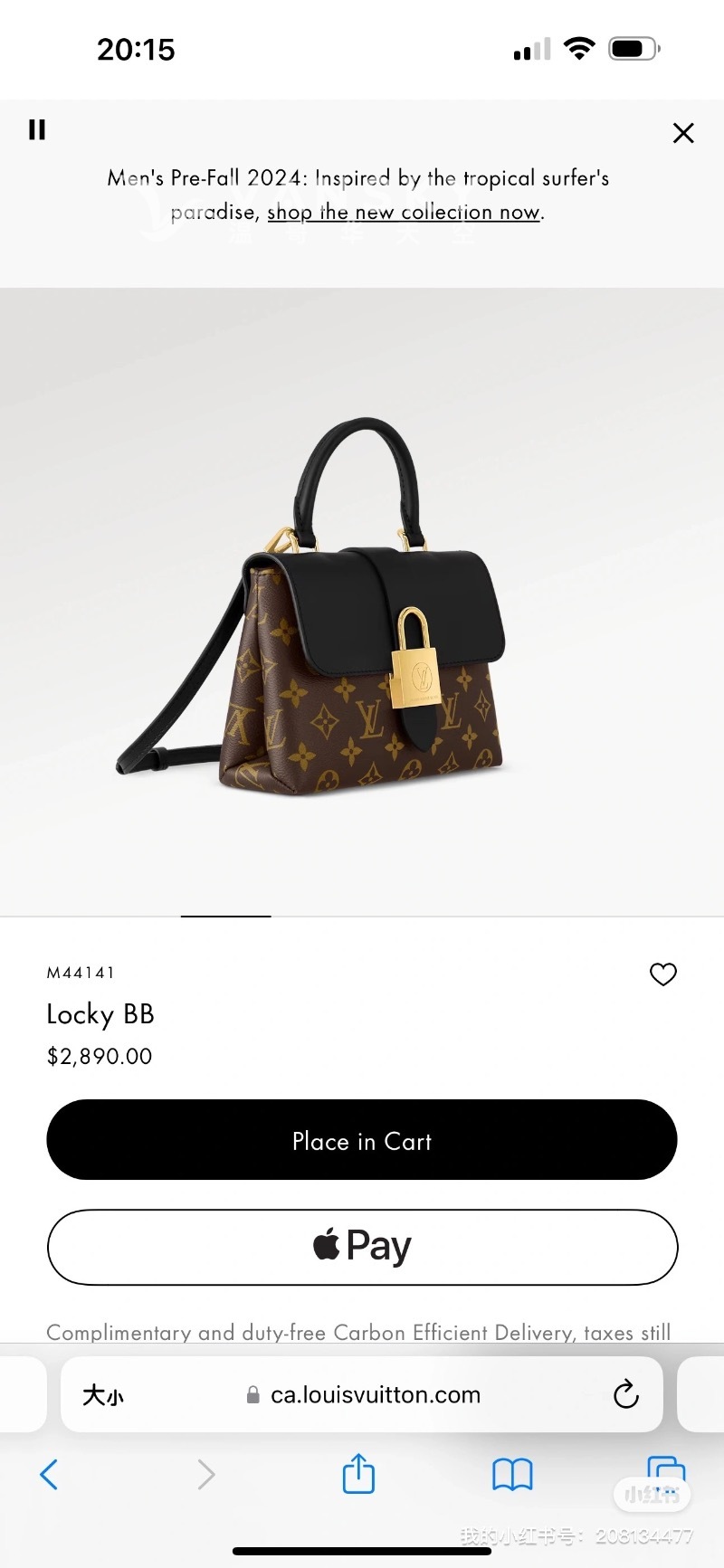This screenshot has height=1568, width=724.
Task: Add Locky BB to wishlist with heart
Action: coord(663,974)
